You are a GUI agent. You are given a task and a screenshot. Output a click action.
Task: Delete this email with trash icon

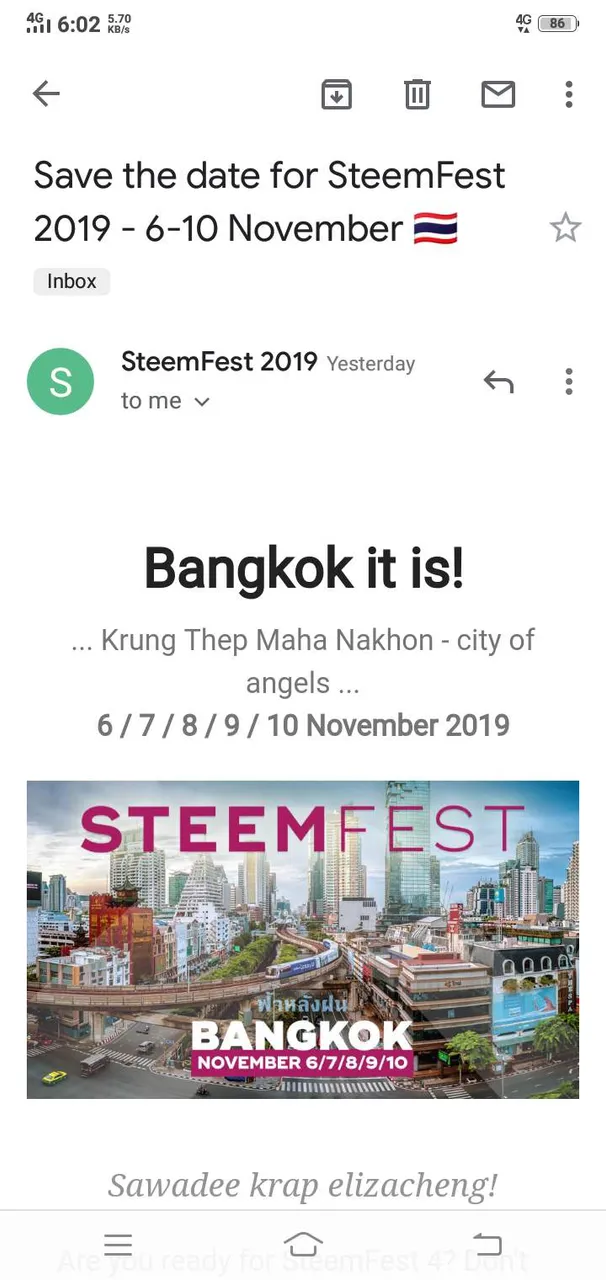[417, 94]
